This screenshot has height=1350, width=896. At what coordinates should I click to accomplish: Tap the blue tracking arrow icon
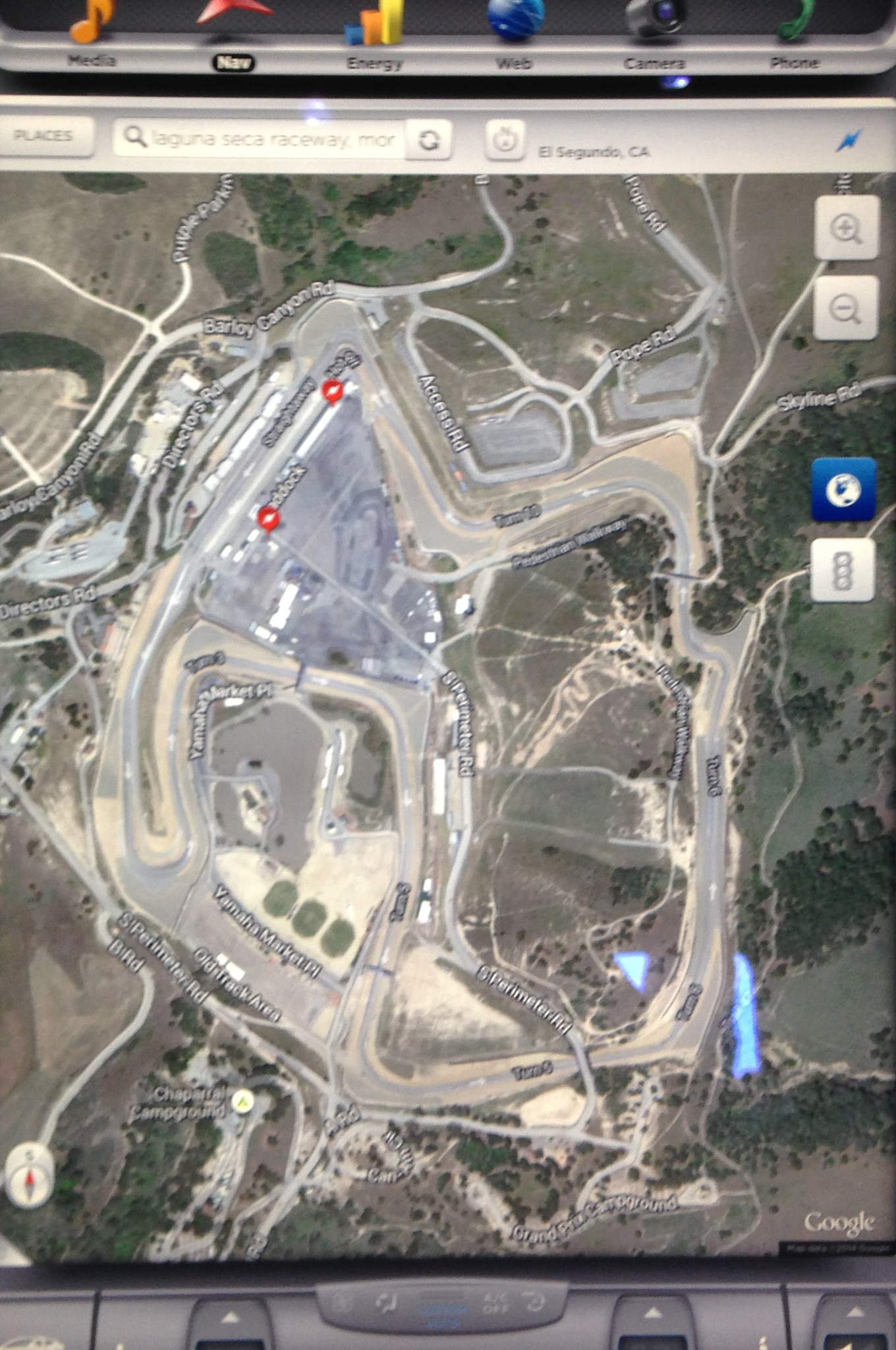pos(849,140)
